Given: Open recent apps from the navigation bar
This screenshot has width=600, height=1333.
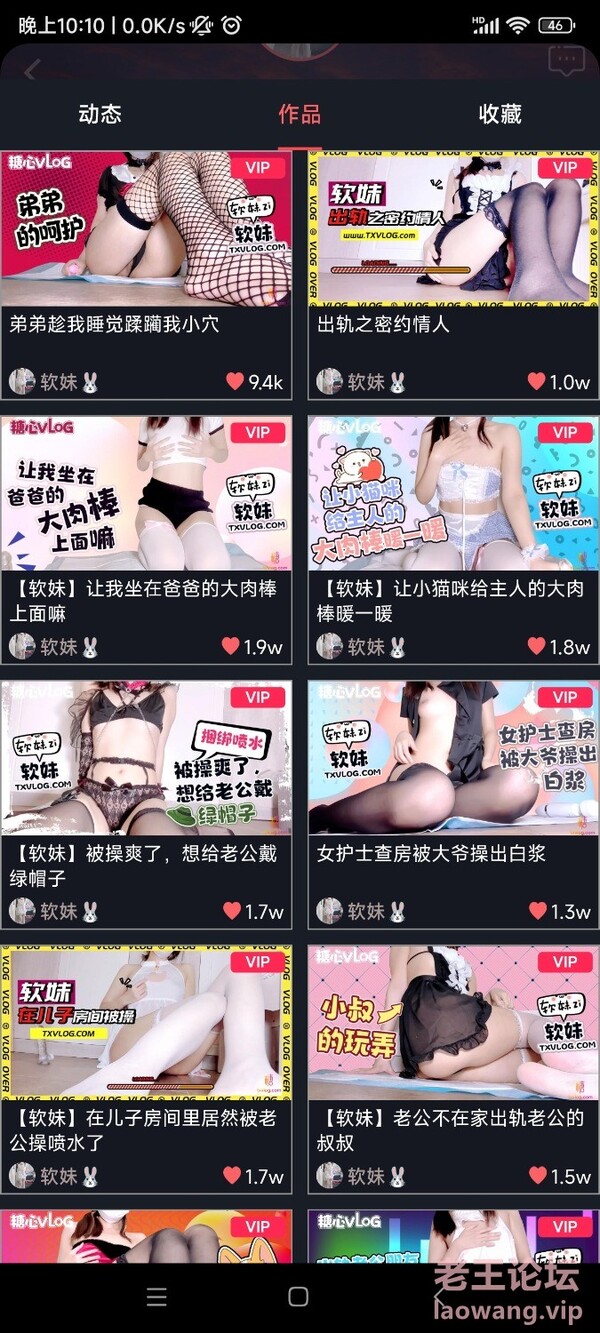Looking at the screenshot, I should point(157,1297).
